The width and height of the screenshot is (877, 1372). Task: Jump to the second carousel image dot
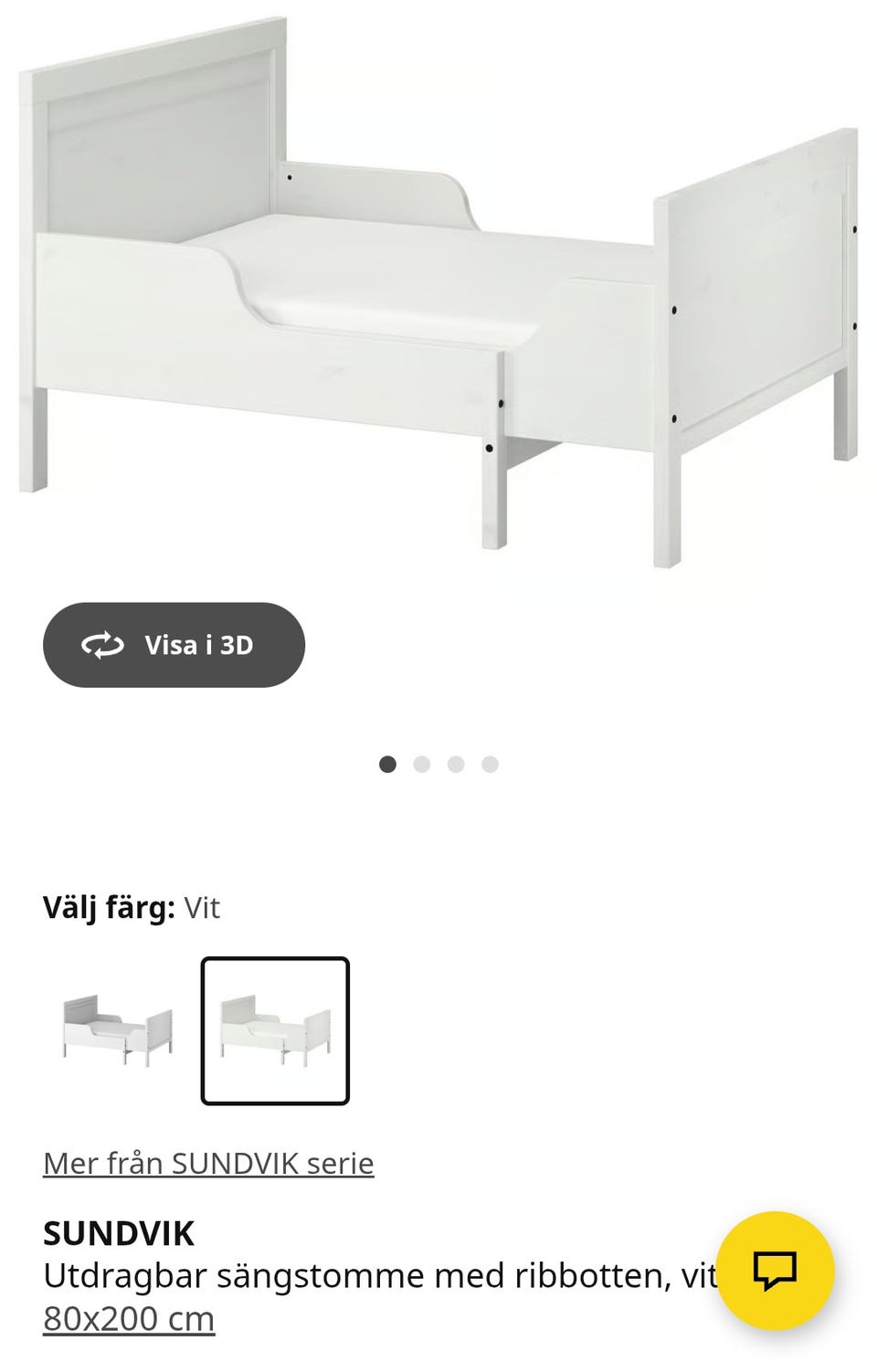point(421,763)
